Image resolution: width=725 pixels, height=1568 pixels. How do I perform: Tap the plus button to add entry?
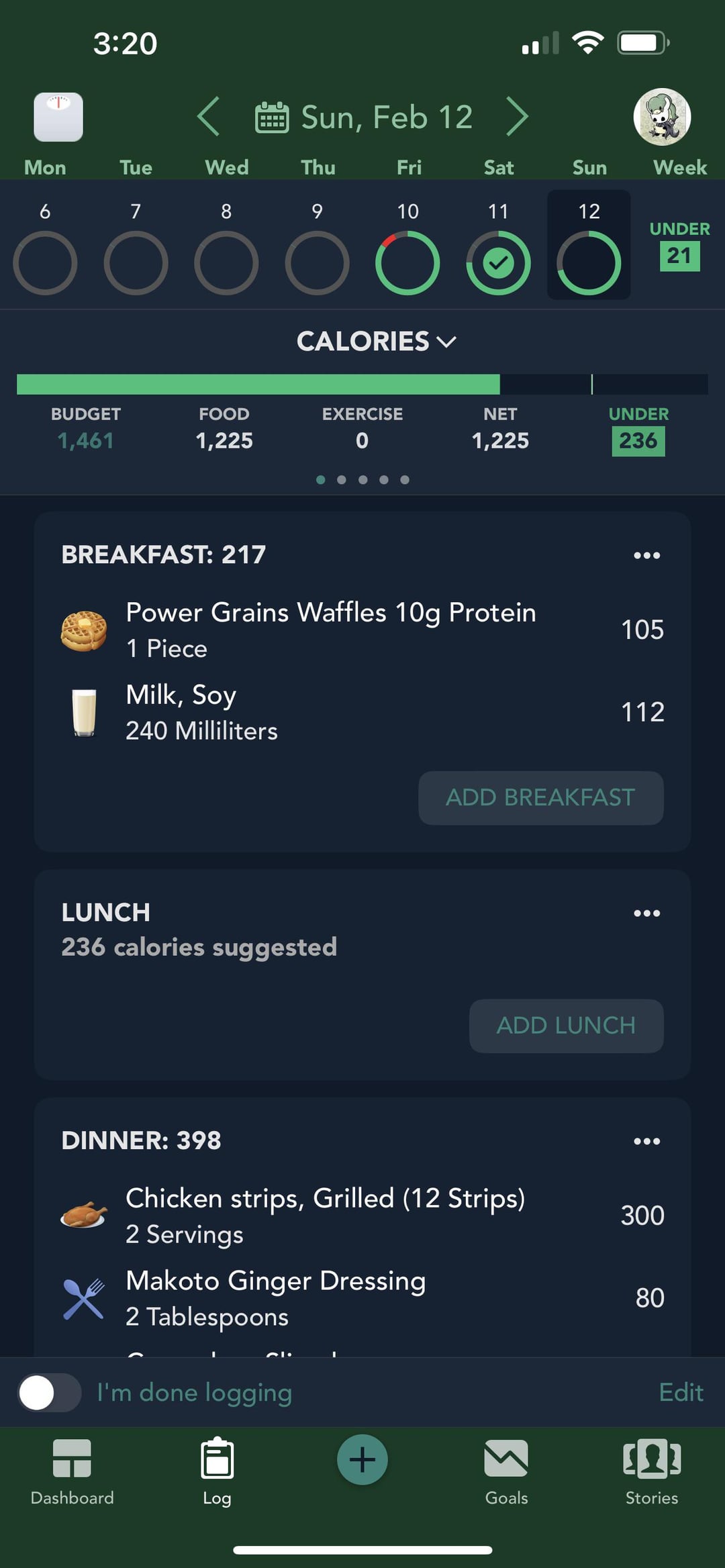pos(362,1460)
